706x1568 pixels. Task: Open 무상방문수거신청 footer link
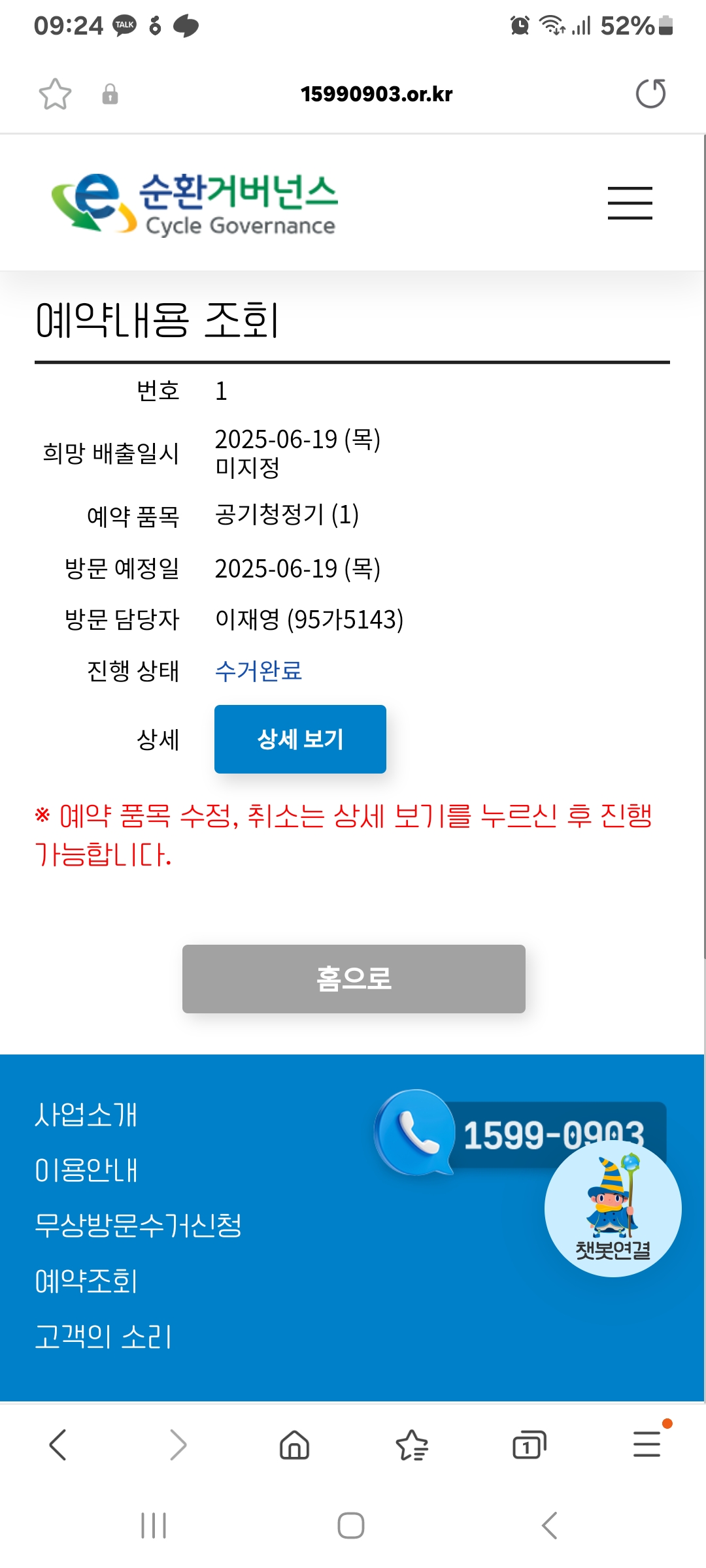click(138, 1226)
